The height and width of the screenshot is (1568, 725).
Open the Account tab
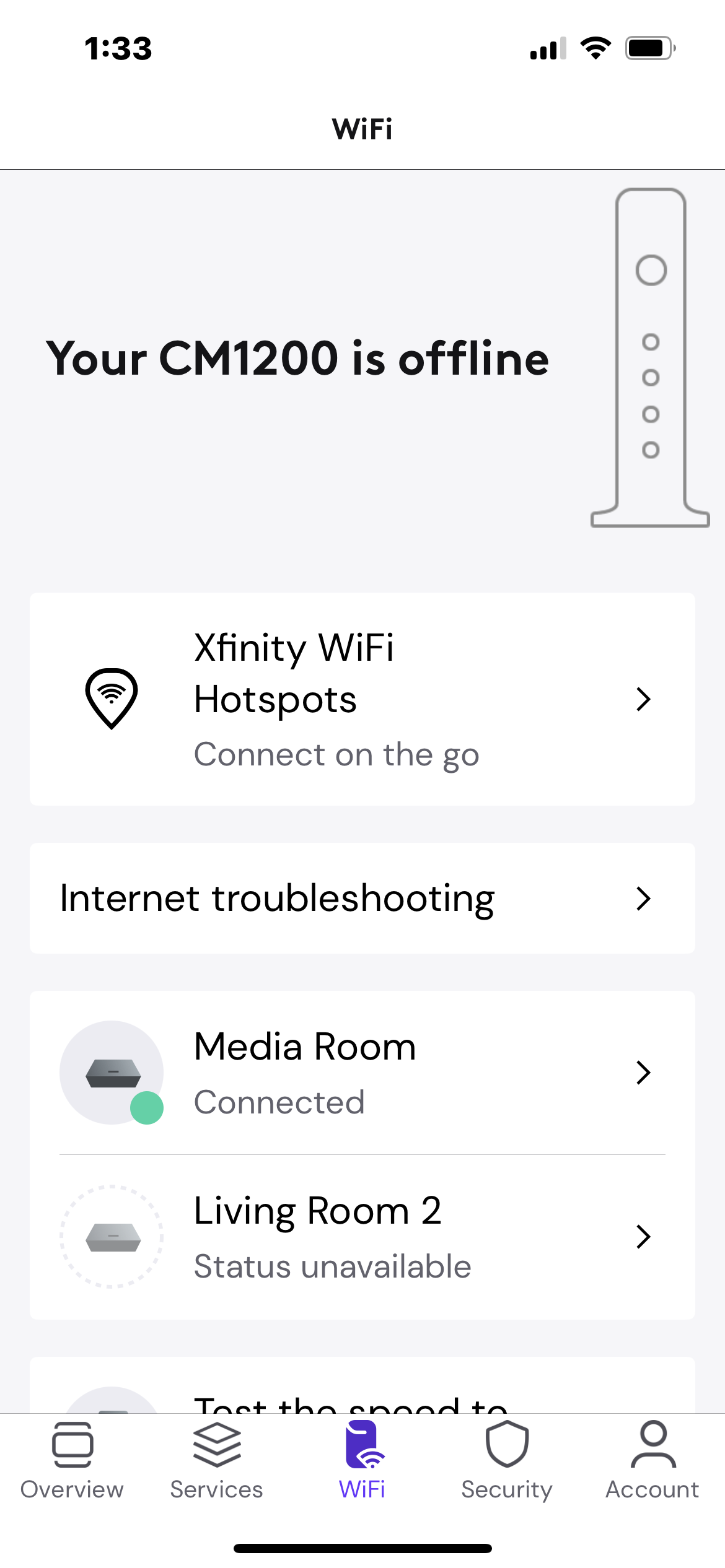652,1460
